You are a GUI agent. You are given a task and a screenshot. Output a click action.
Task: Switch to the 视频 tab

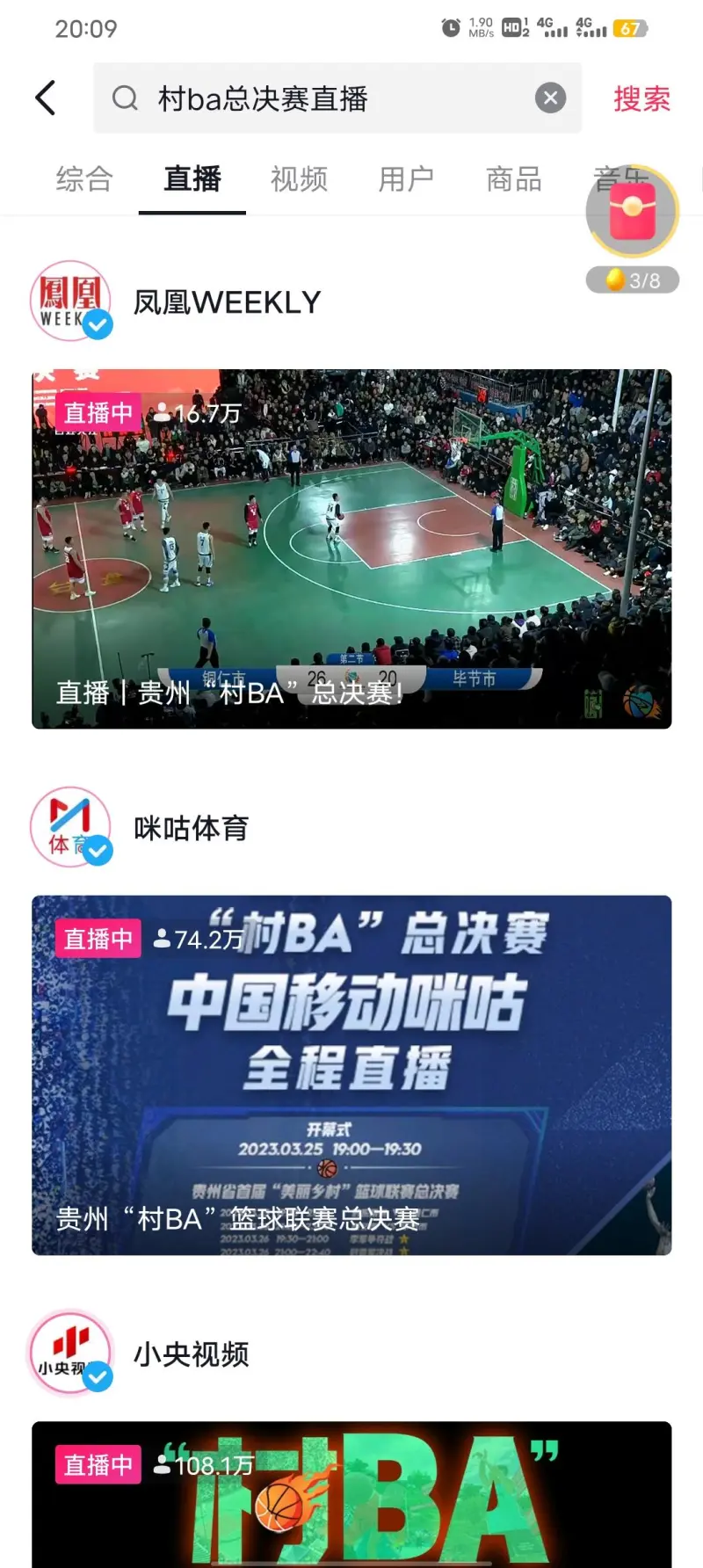click(x=299, y=179)
